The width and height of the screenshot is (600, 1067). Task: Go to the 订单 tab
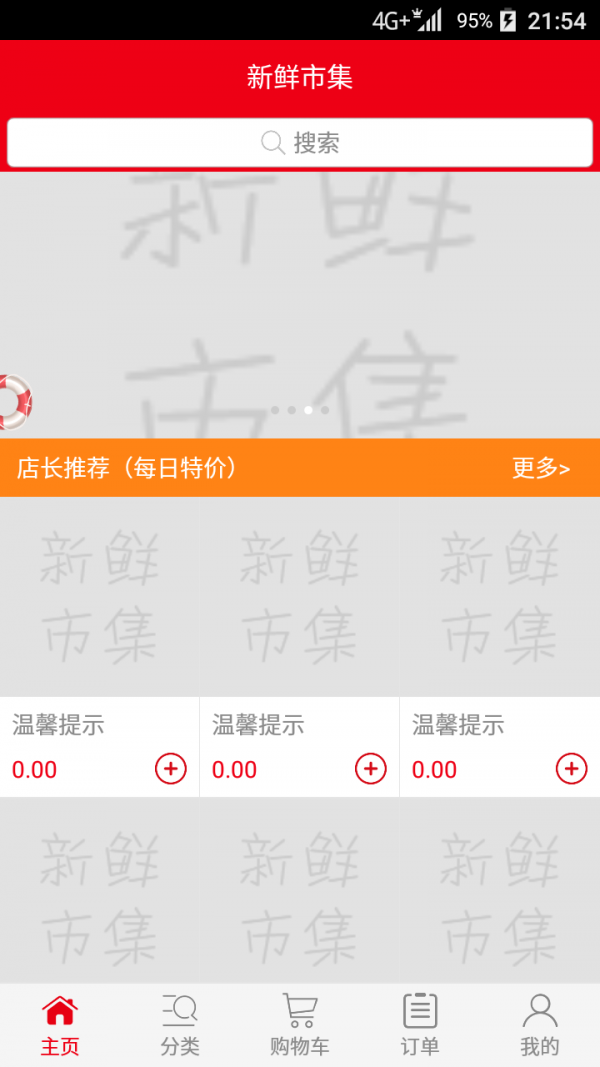(420, 1026)
